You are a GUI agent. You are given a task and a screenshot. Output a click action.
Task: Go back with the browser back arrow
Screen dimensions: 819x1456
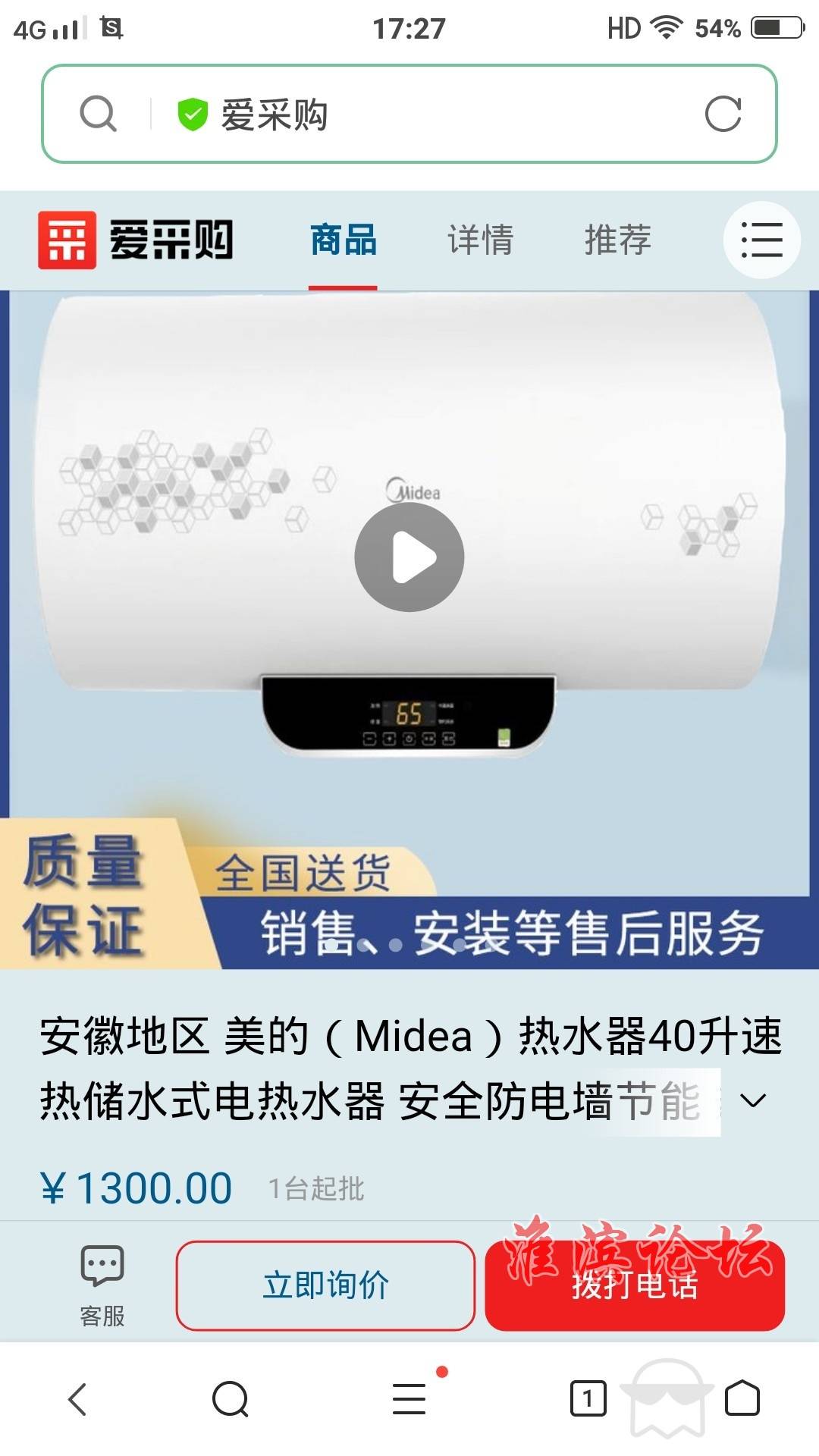click(77, 1399)
